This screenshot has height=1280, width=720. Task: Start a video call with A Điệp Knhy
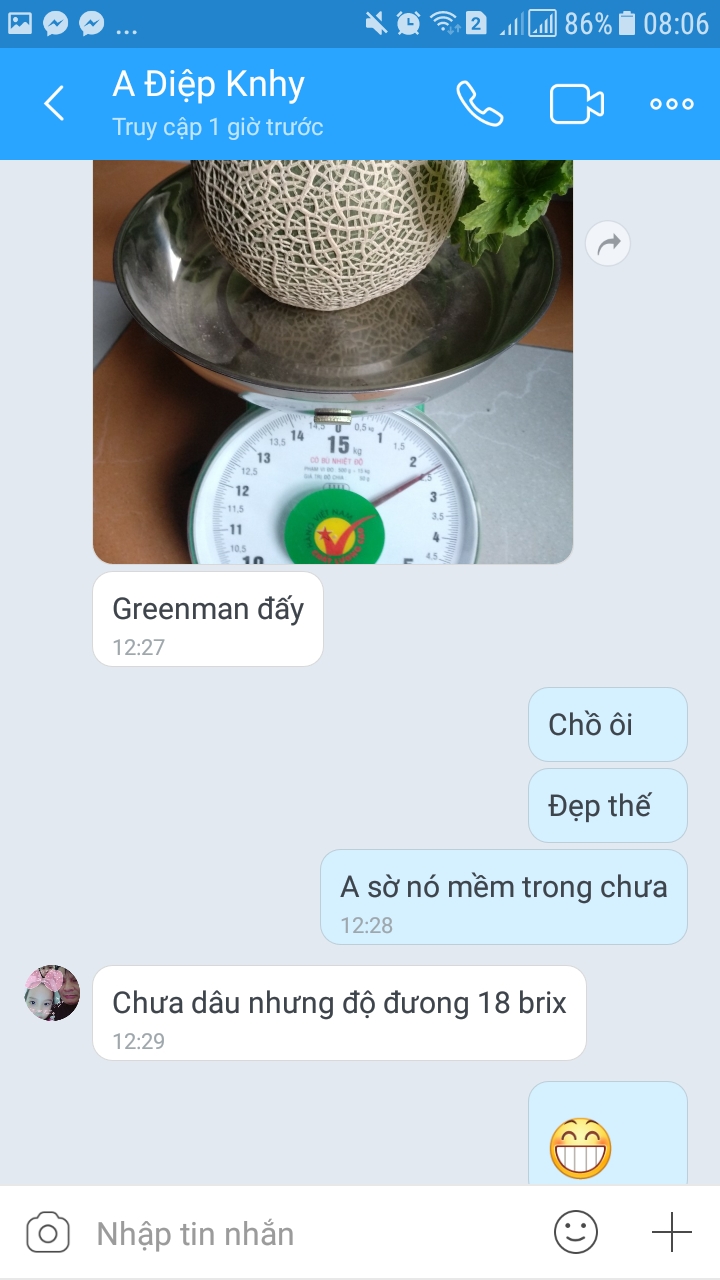pyautogui.click(x=577, y=103)
